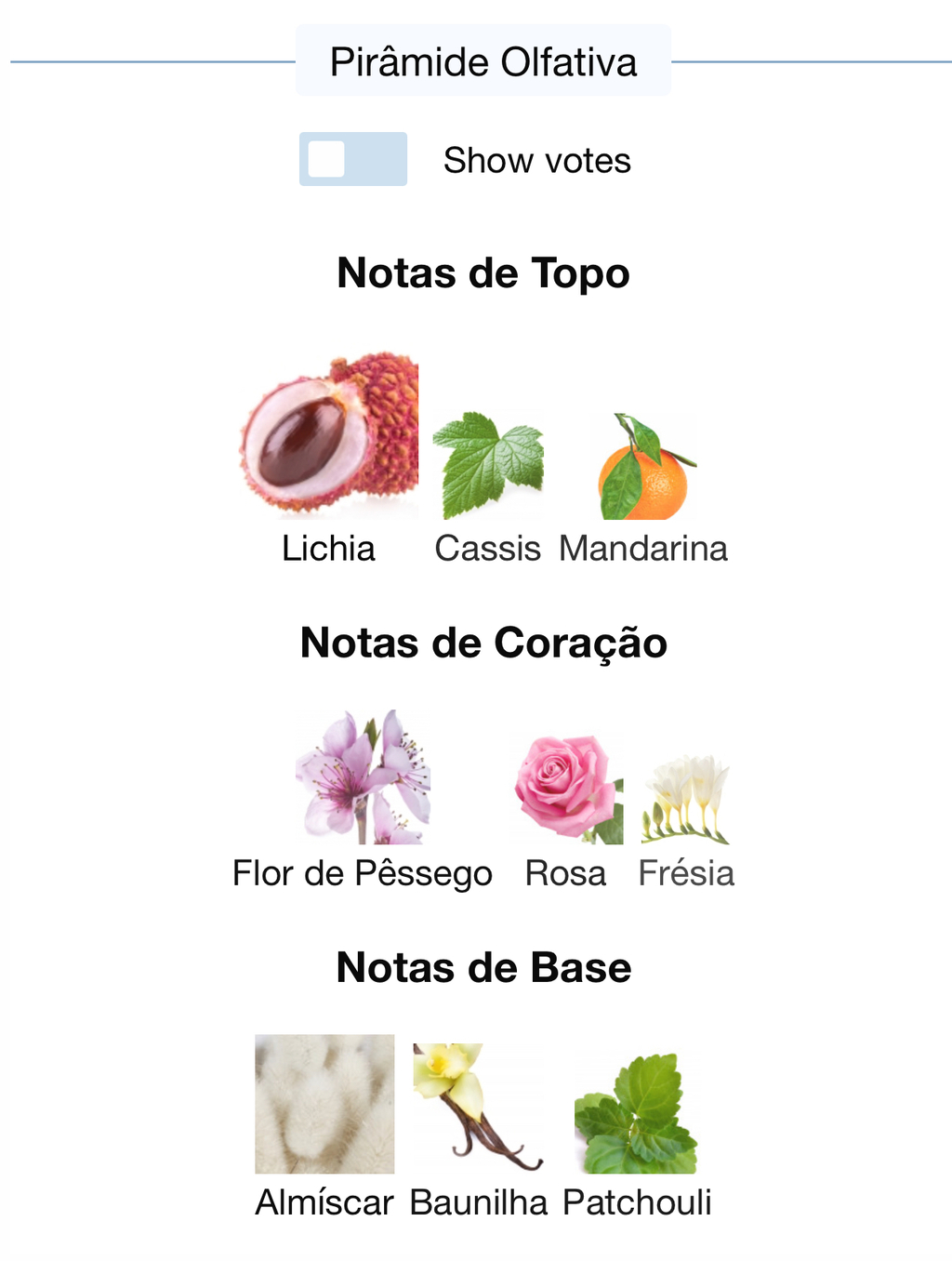This screenshot has height=1261, width=952.
Task: Toggle the Show votes switch
Action: [x=352, y=159]
